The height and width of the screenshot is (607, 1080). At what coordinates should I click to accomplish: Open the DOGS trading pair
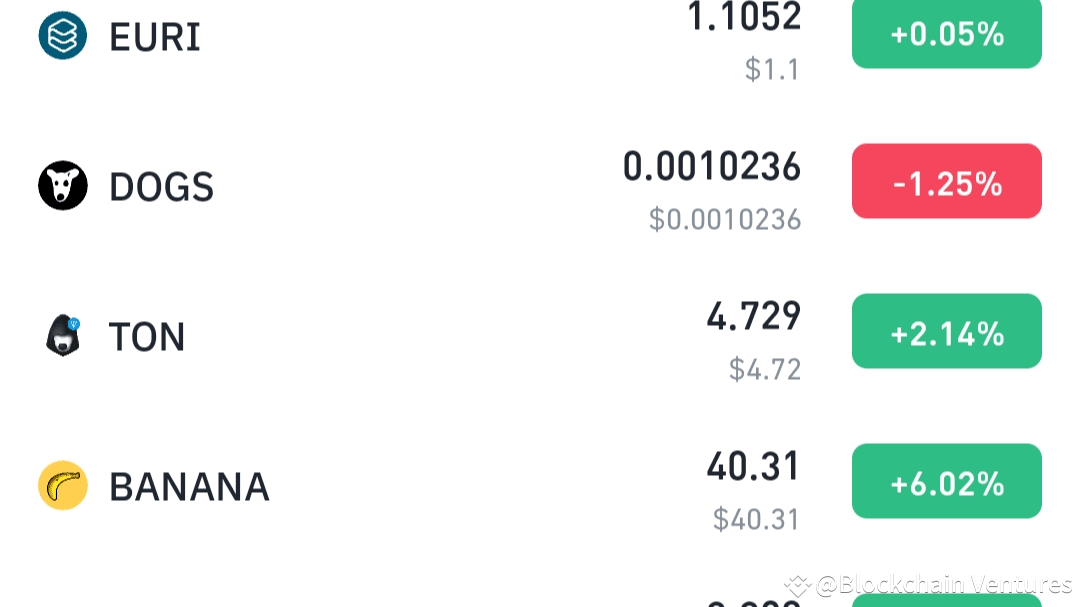pos(161,187)
